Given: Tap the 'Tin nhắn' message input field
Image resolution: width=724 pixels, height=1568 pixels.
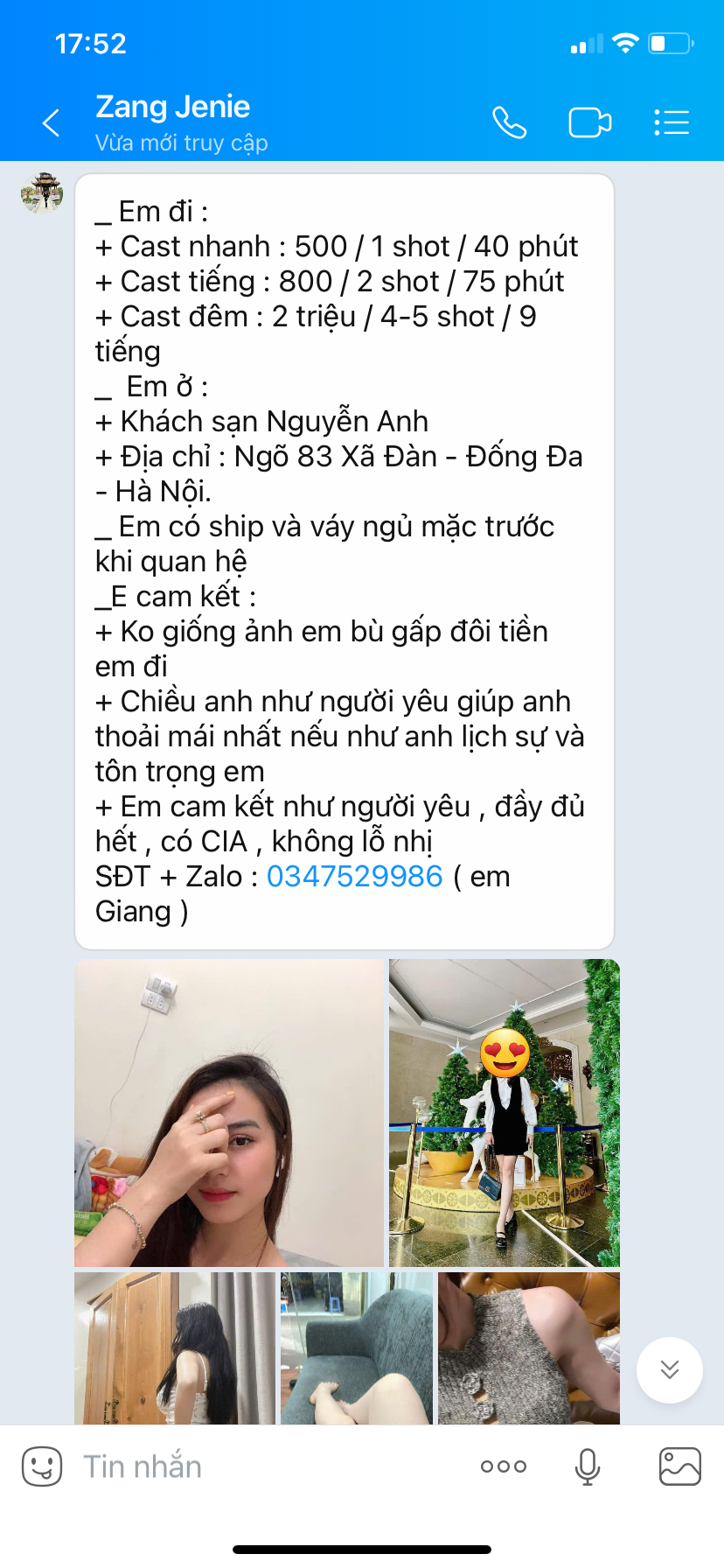Looking at the screenshot, I should coord(175,1465).
